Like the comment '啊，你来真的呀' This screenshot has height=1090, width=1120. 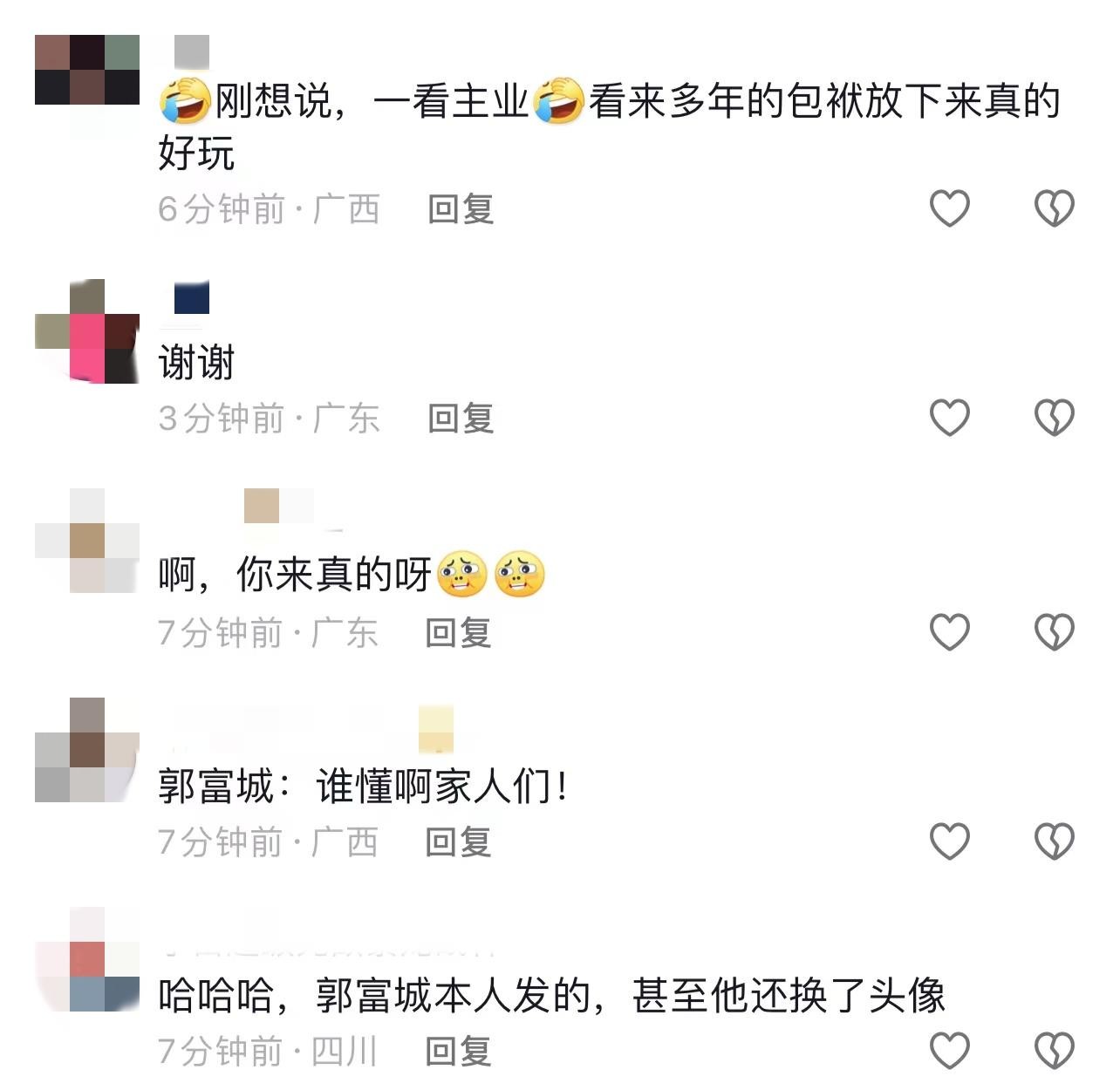click(x=949, y=631)
